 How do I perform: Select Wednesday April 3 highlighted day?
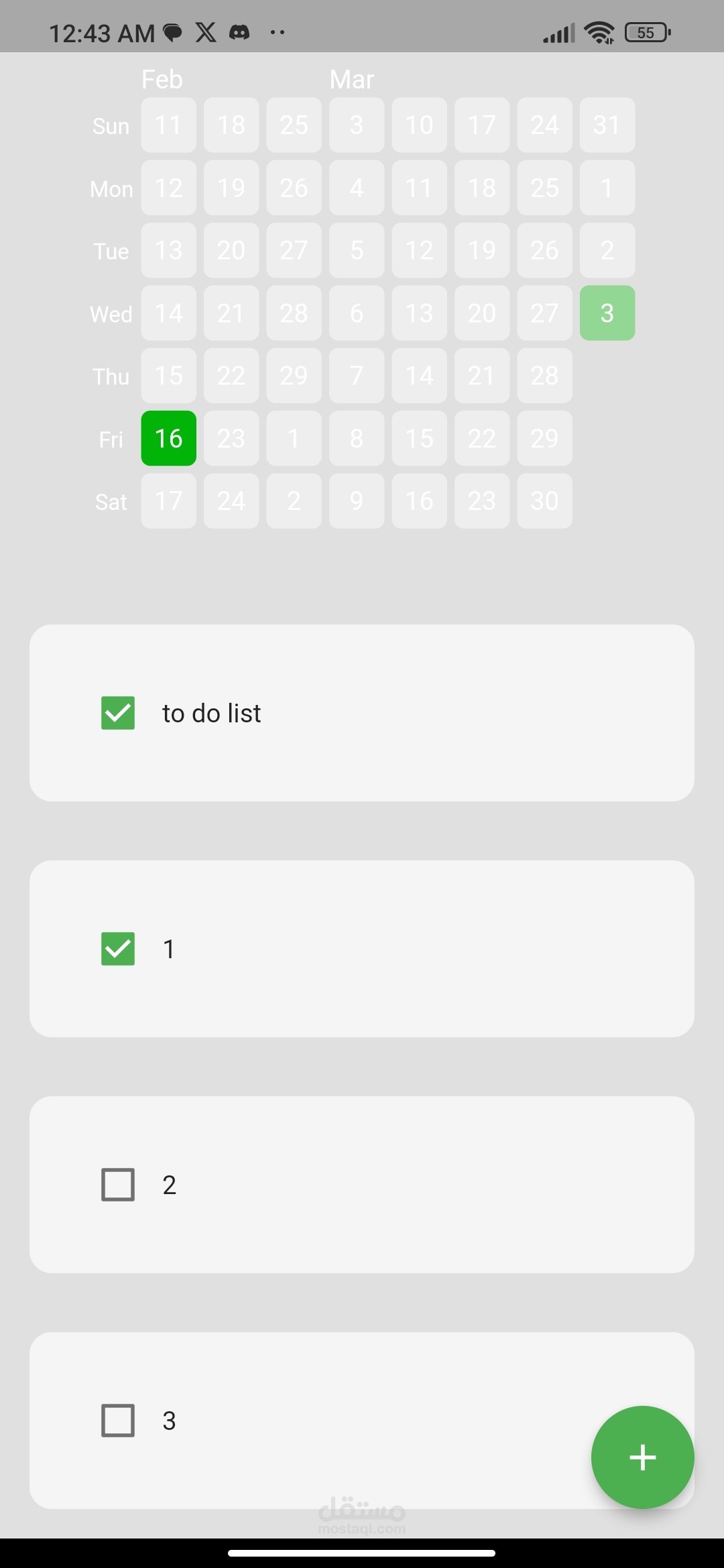pyautogui.click(x=607, y=313)
